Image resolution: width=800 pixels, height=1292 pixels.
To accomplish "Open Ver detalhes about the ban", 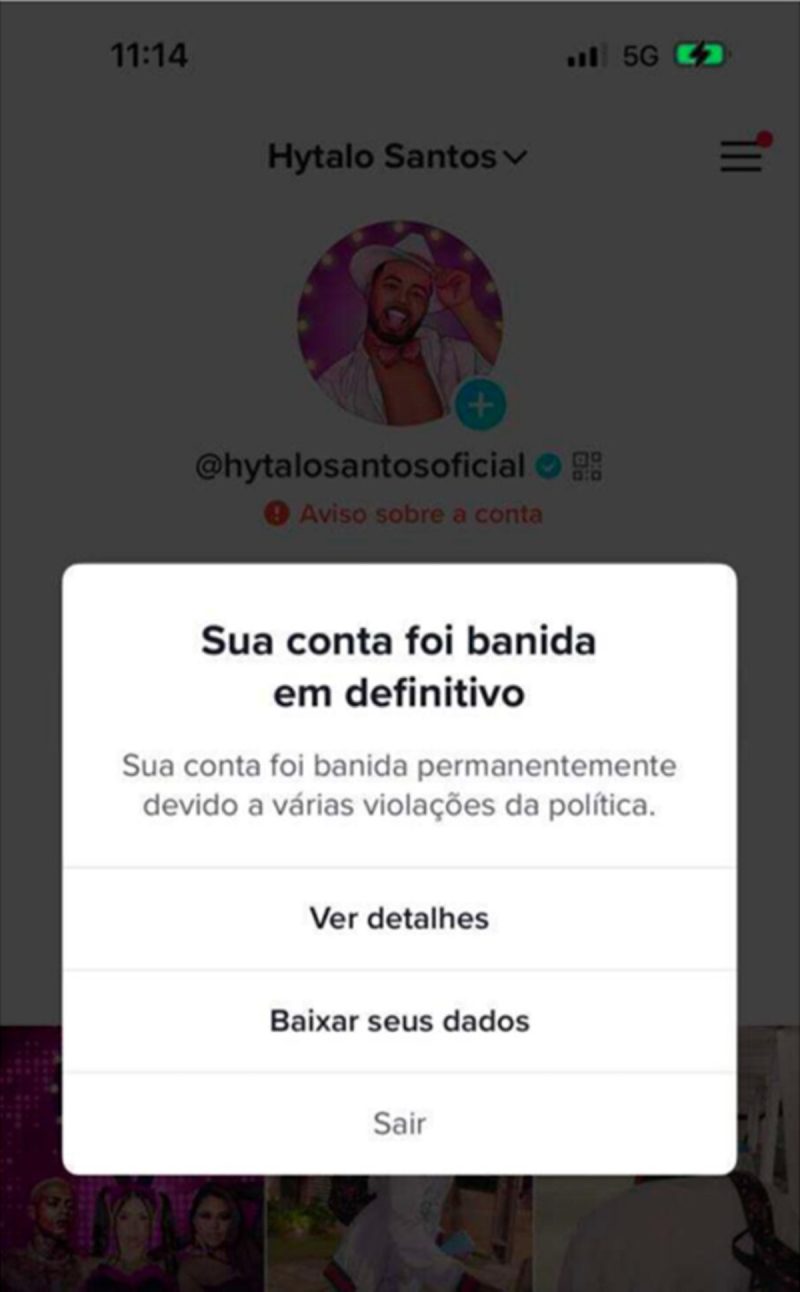I will [399, 918].
